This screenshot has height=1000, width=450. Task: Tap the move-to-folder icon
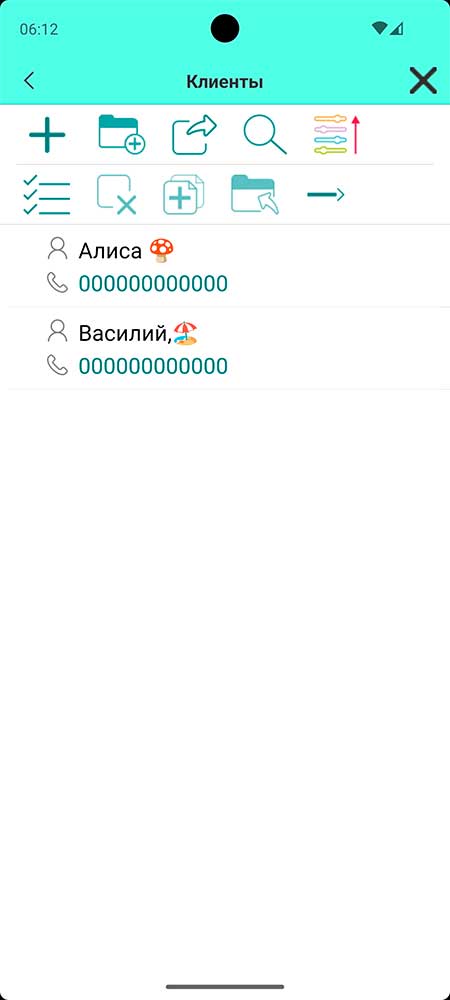pyautogui.click(x=255, y=195)
